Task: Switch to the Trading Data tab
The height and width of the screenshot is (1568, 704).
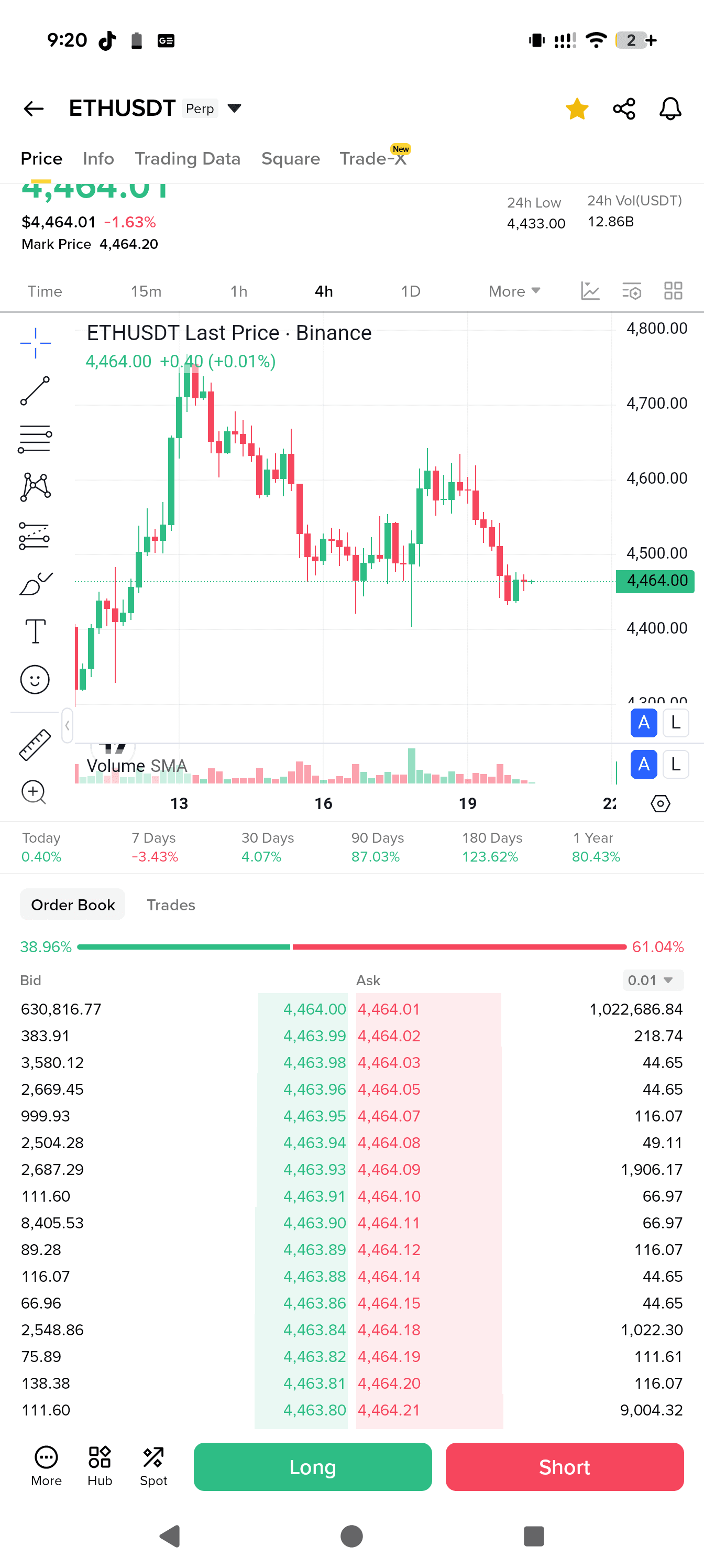Action: pos(188,159)
